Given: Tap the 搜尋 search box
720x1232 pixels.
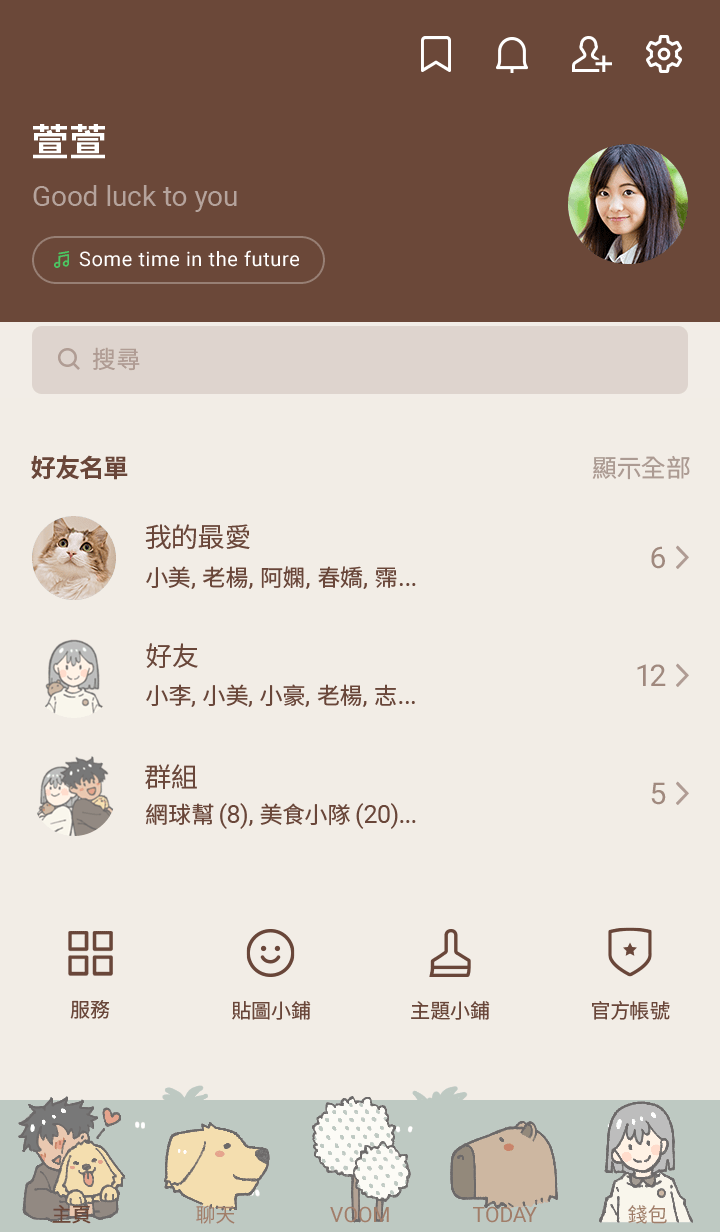Looking at the screenshot, I should pos(360,360).
